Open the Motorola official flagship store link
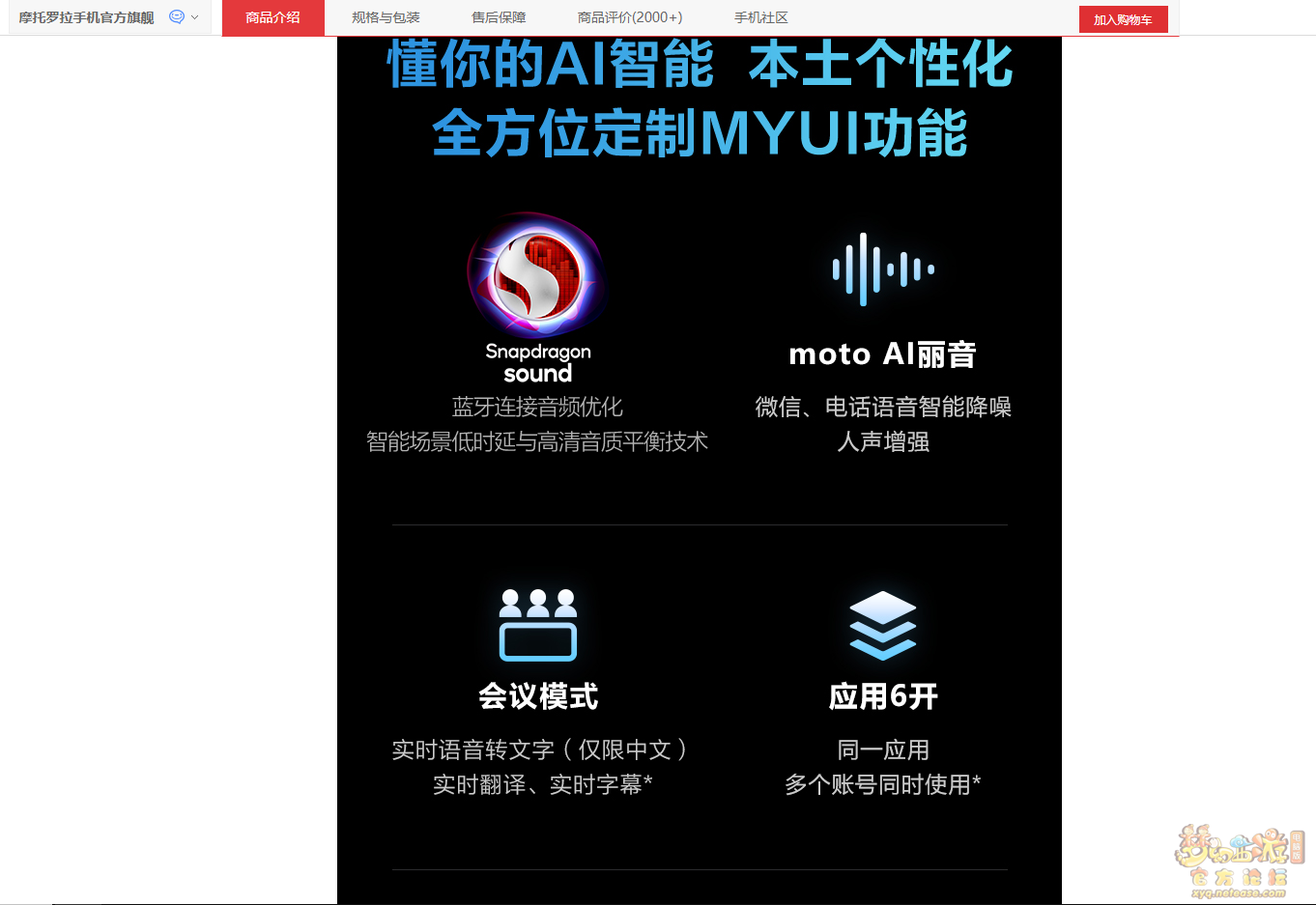Screen dimensions: 1316x905 (x=86, y=17)
